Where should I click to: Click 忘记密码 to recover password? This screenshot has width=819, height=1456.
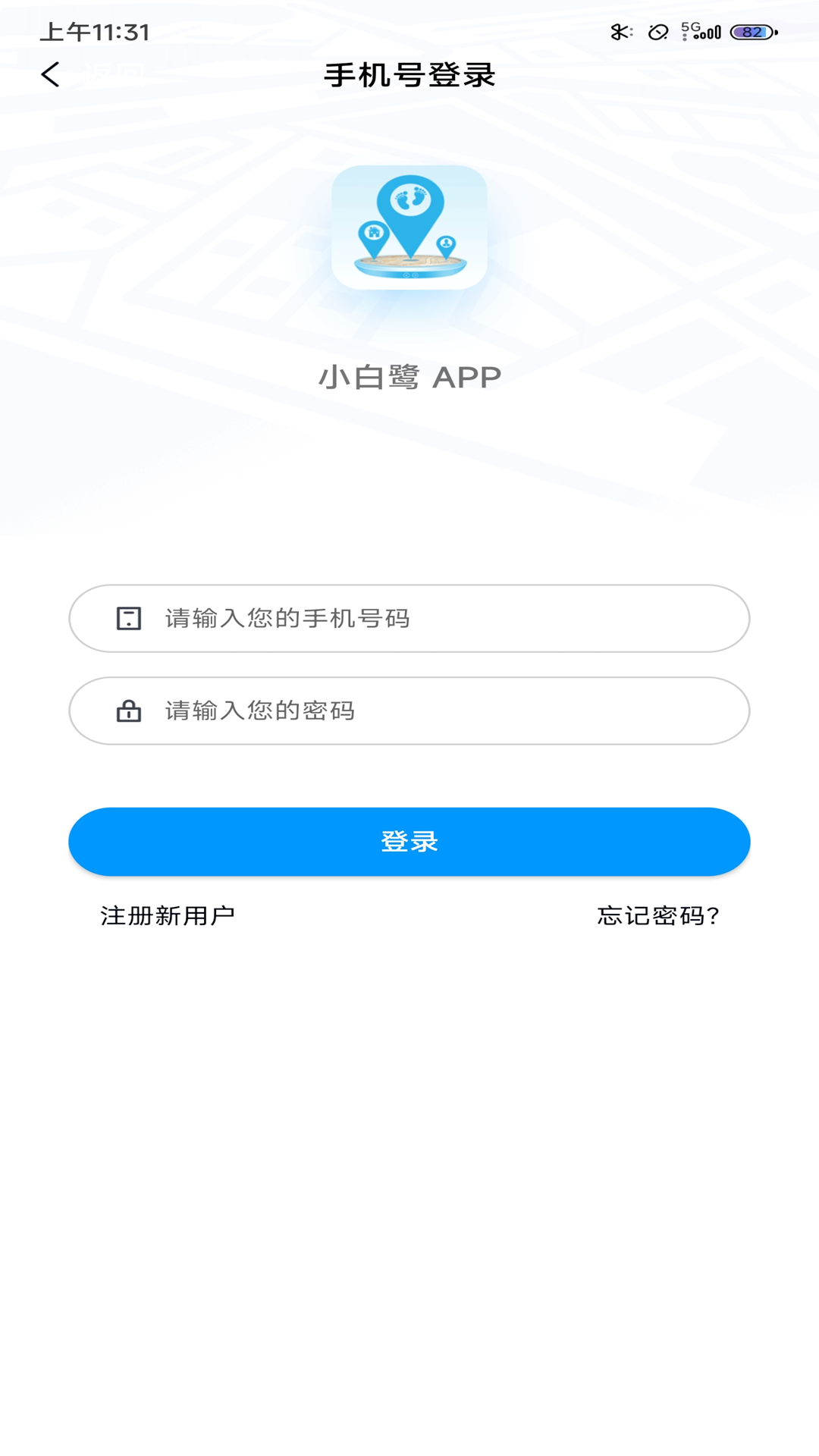[659, 915]
